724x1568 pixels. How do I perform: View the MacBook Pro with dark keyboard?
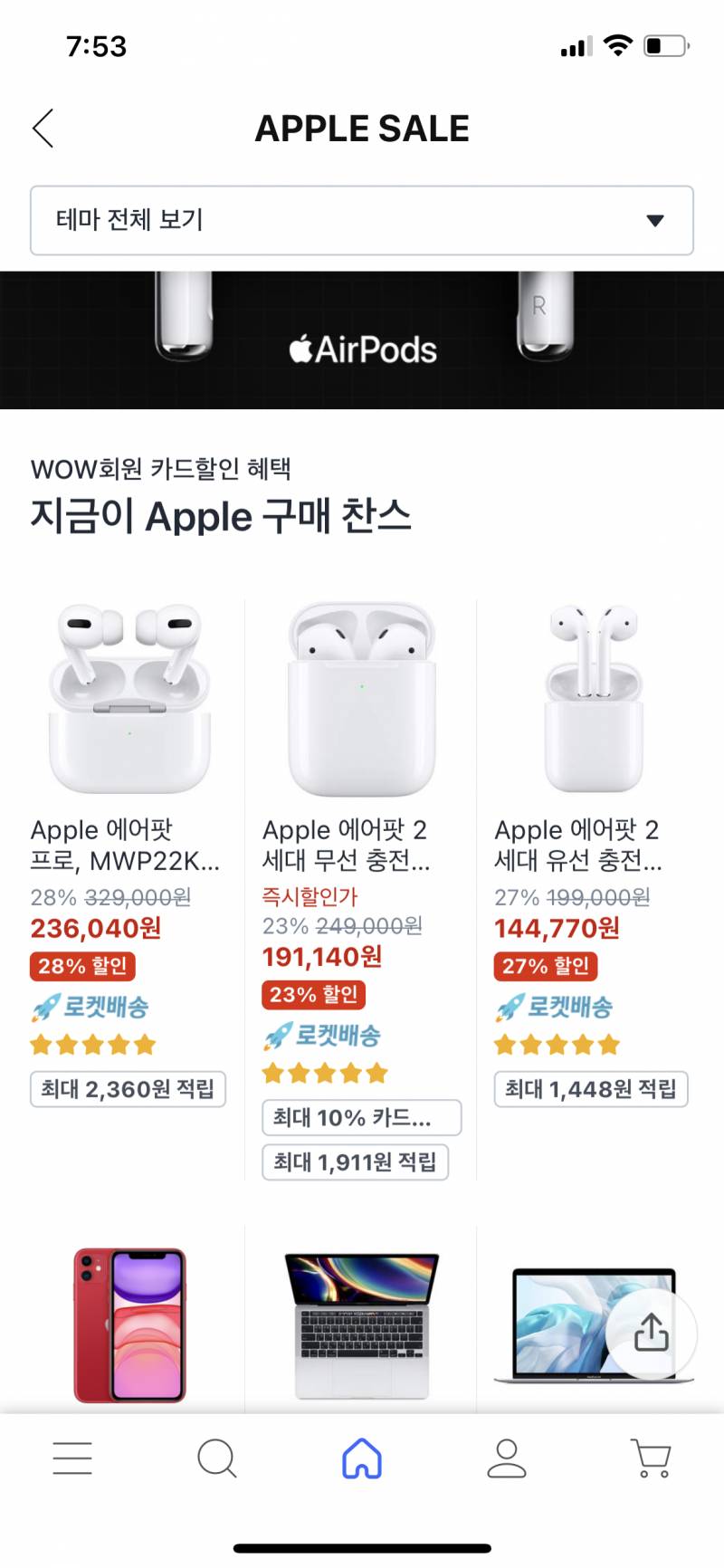pyautogui.click(x=361, y=1324)
